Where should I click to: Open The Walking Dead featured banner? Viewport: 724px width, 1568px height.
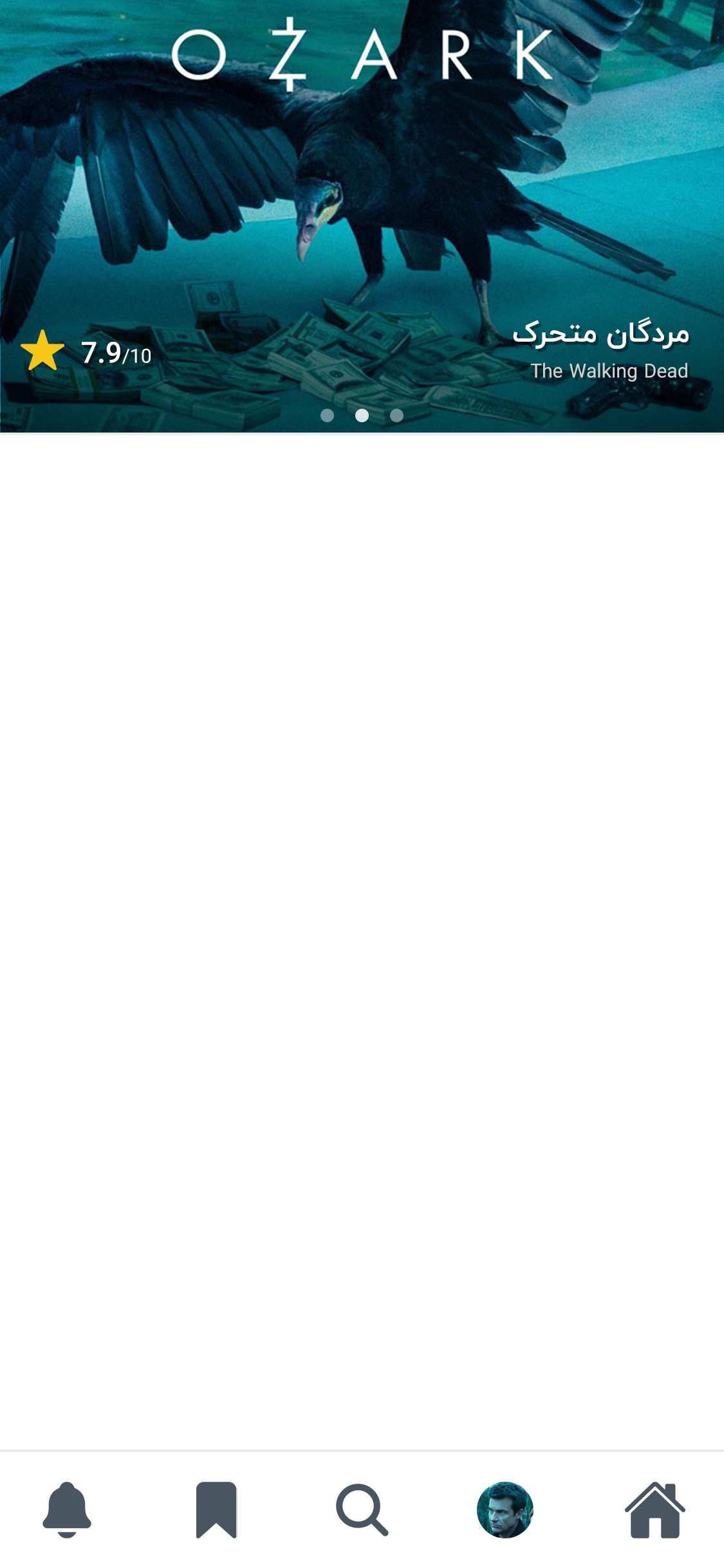point(362,216)
